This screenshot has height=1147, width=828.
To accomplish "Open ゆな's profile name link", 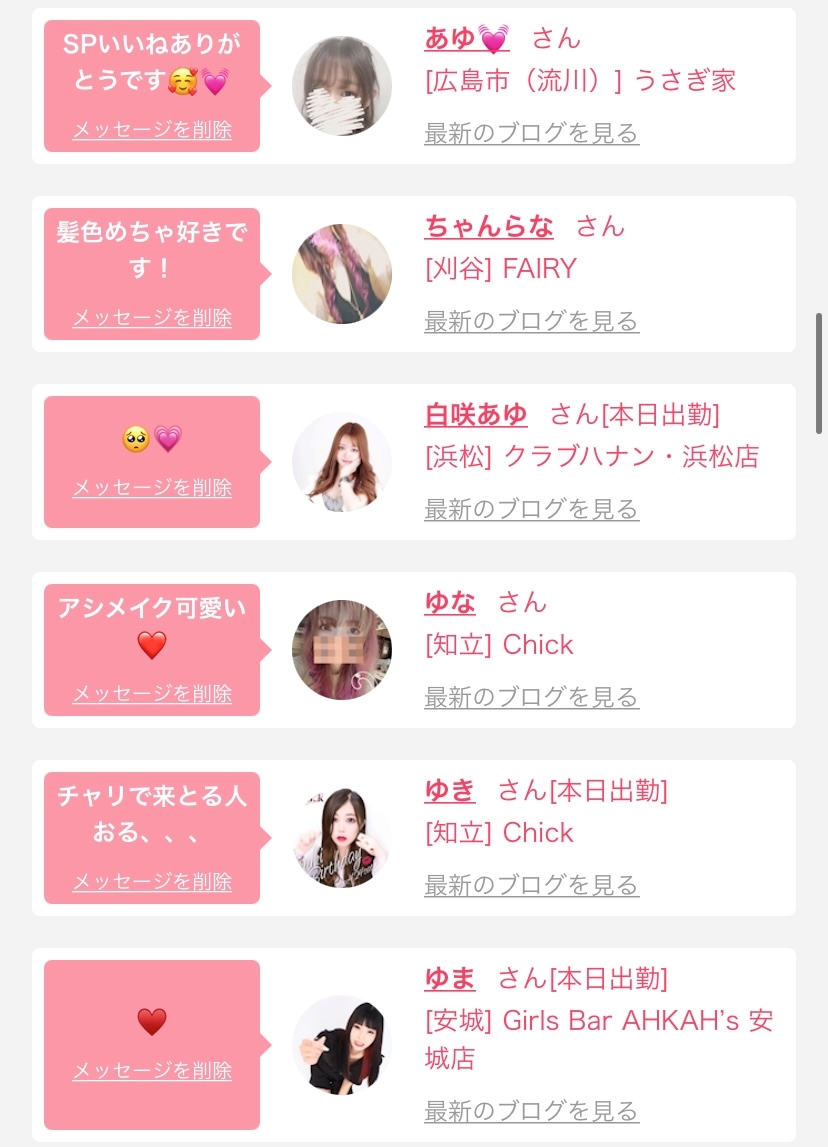I will pos(450,603).
